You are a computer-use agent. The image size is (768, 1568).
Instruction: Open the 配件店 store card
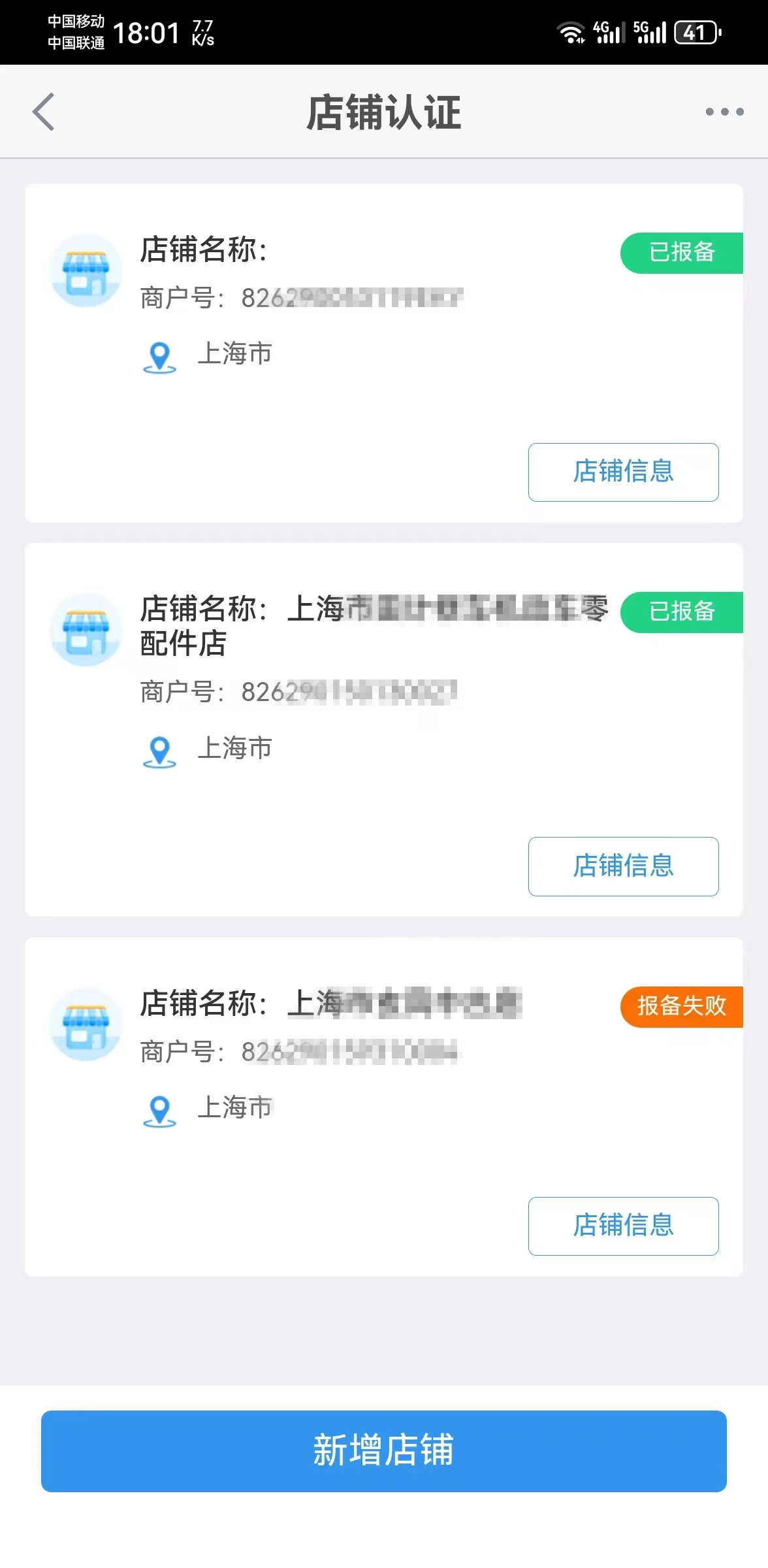tap(384, 730)
